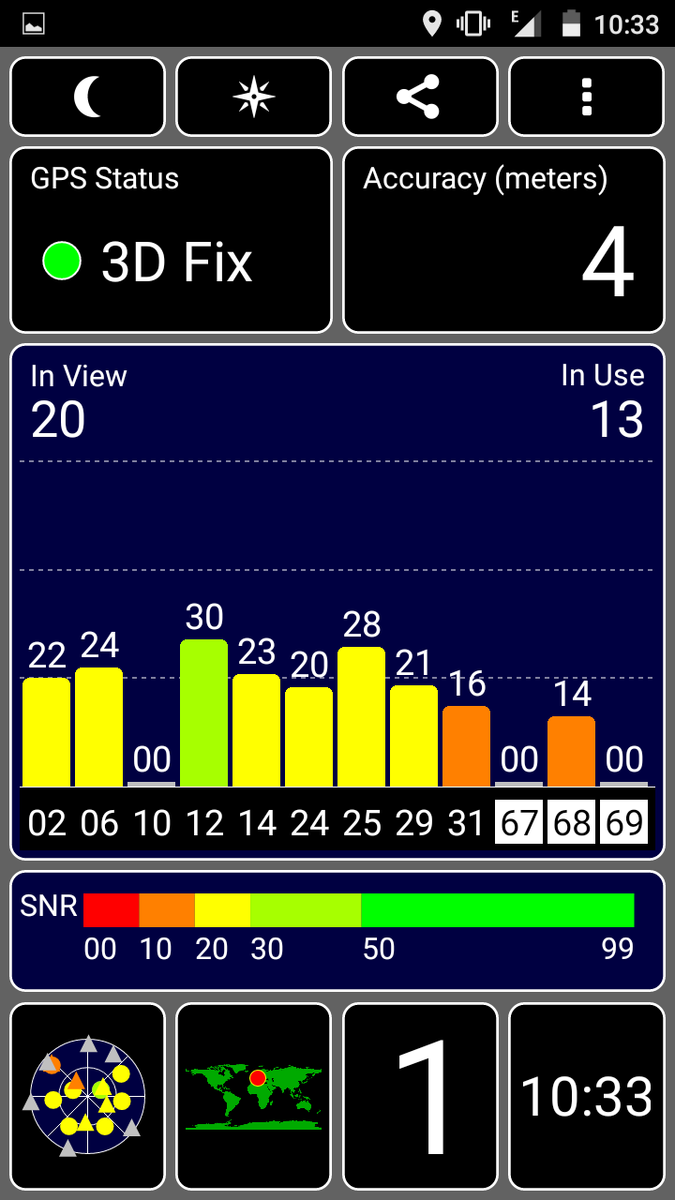This screenshot has width=675, height=1200.
Task: Tap the GPS Status 3D Fix card
Action: (x=171, y=240)
